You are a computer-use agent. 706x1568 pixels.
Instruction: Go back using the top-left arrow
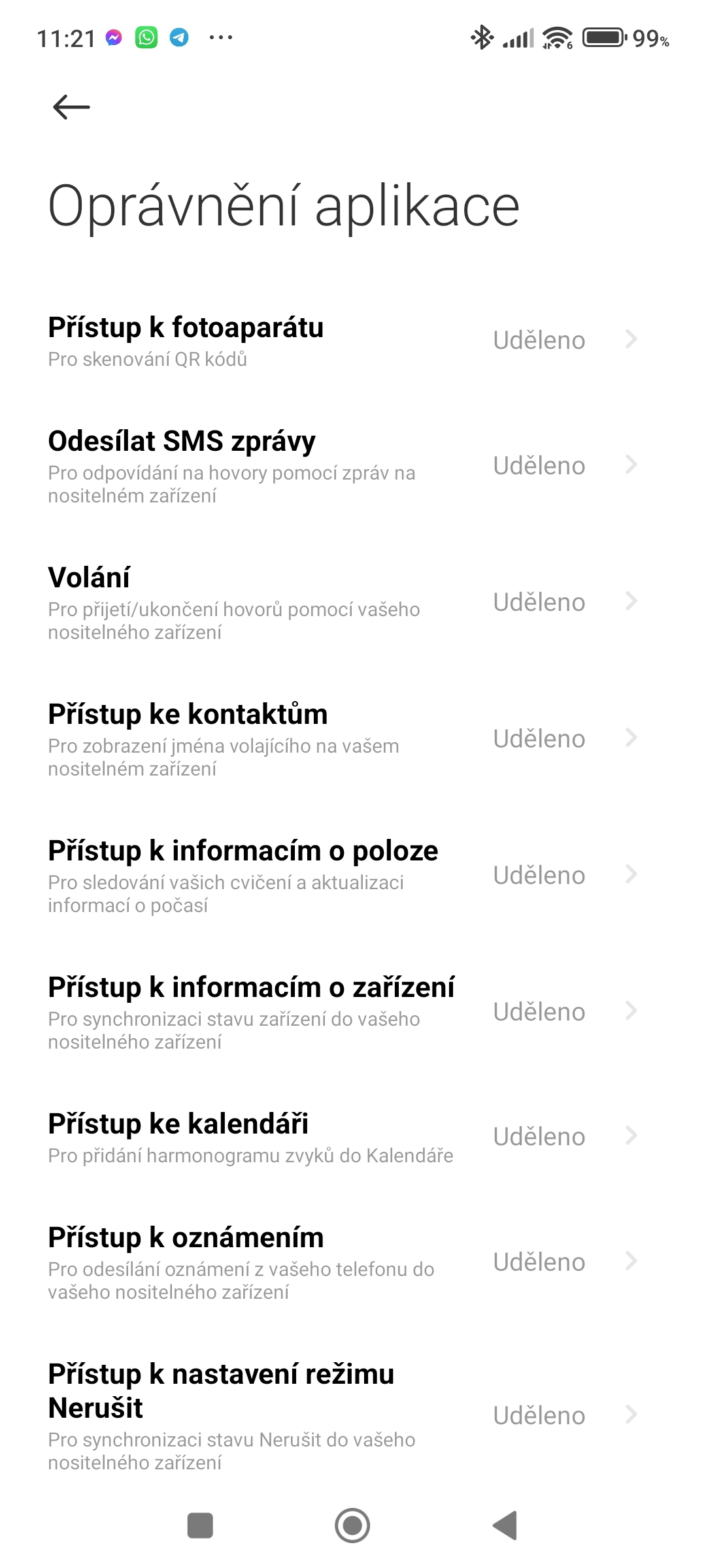click(x=71, y=107)
